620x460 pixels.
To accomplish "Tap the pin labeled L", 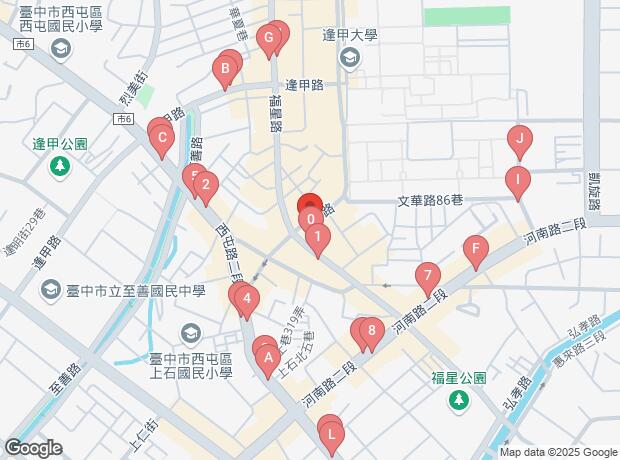I will (331, 434).
